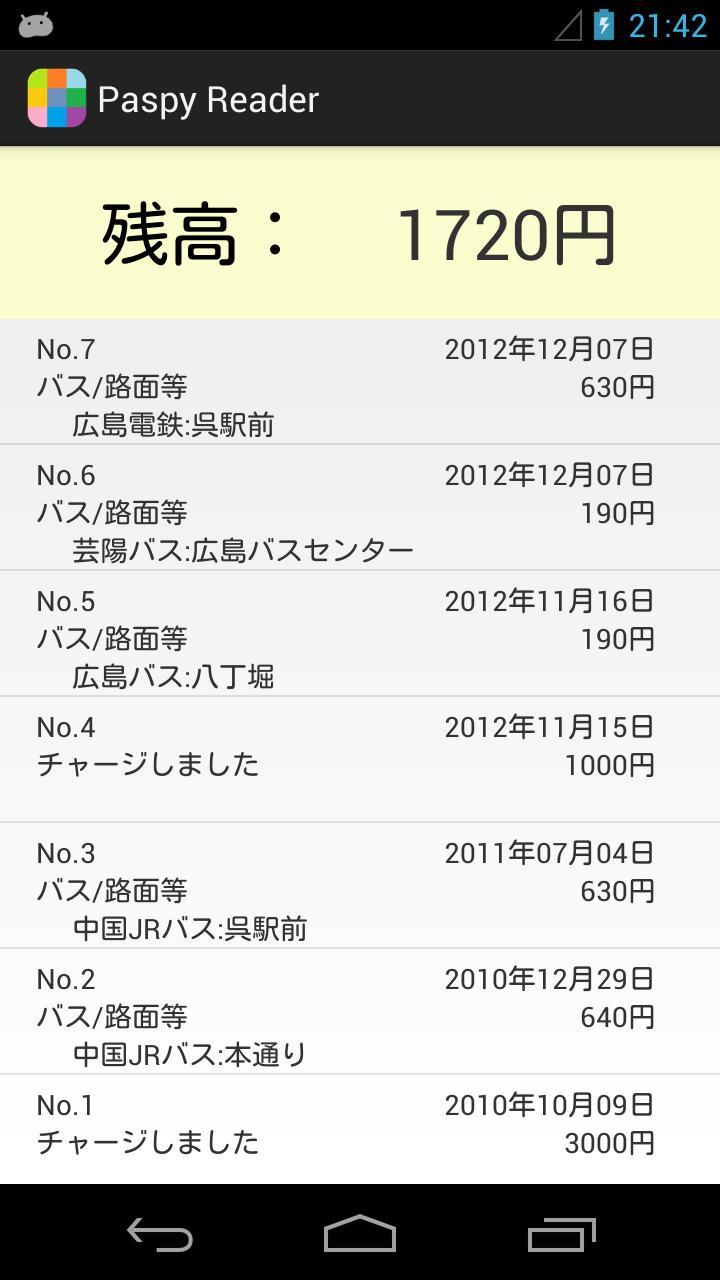Image resolution: width=720 pixels, height=1280 pixels.
Task: Tap the No.2 本通り bus entry
Action: (x=360, y=1015)
